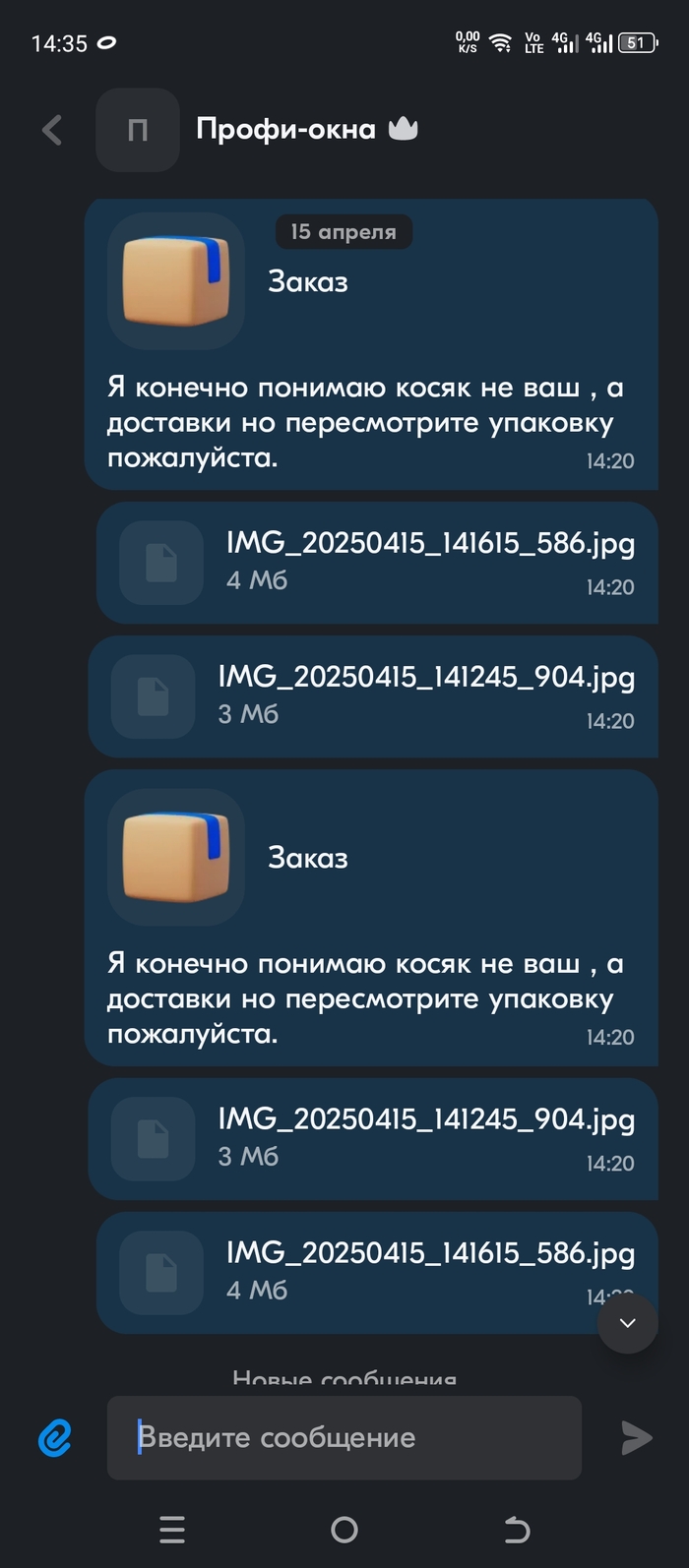Send the message with the arrow icon
Viewport: 689px width, 1568px height.
(x=637, y=1438)
